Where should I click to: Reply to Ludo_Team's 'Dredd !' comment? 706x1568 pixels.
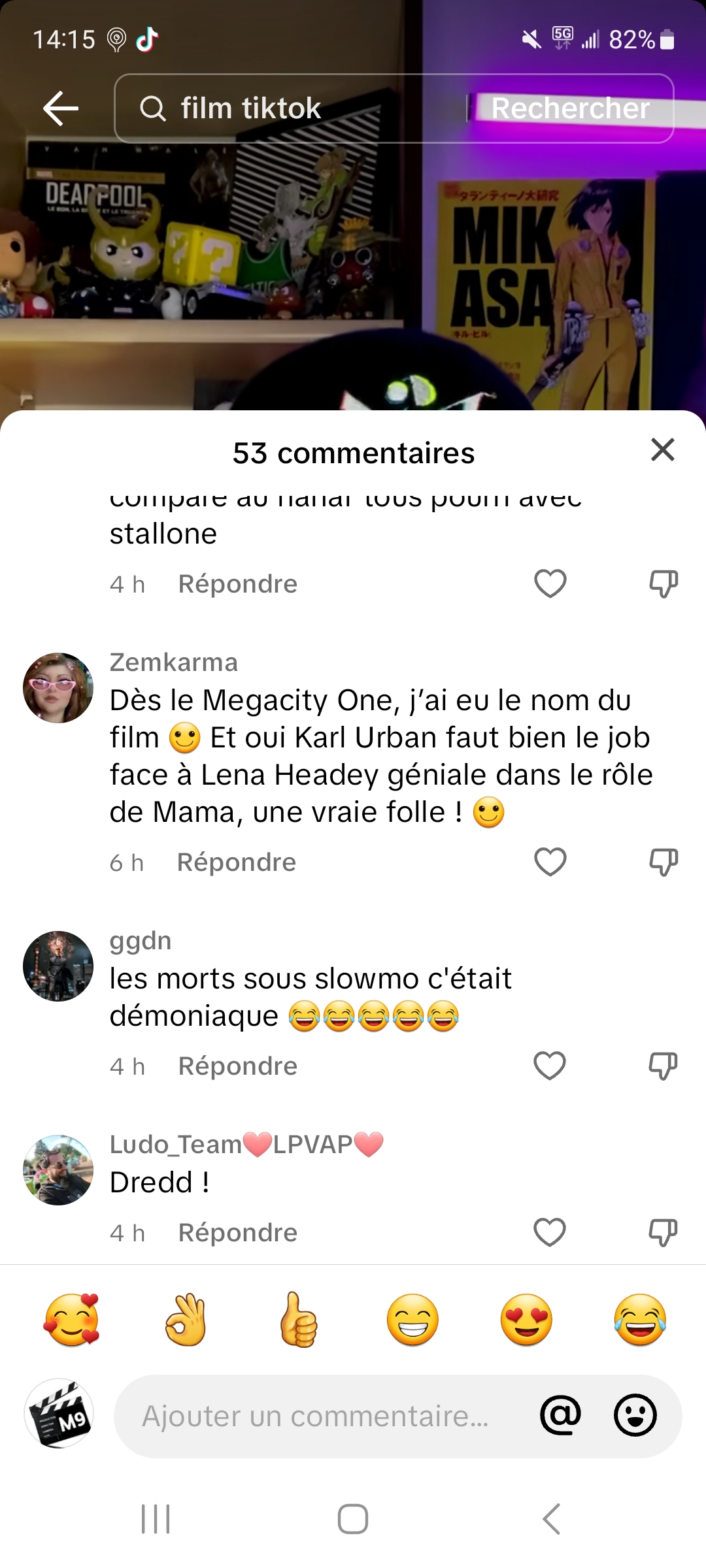pos(238,1233)
